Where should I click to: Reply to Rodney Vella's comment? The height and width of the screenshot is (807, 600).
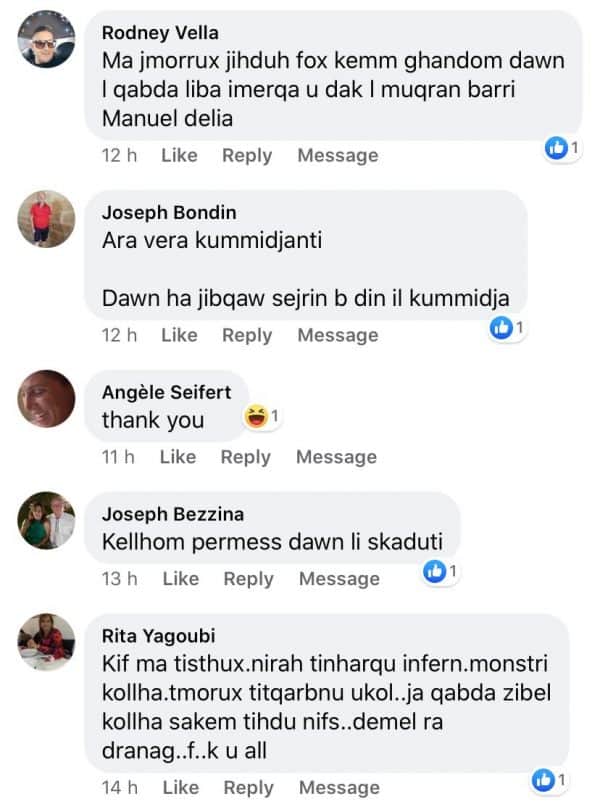pos(246,155)
